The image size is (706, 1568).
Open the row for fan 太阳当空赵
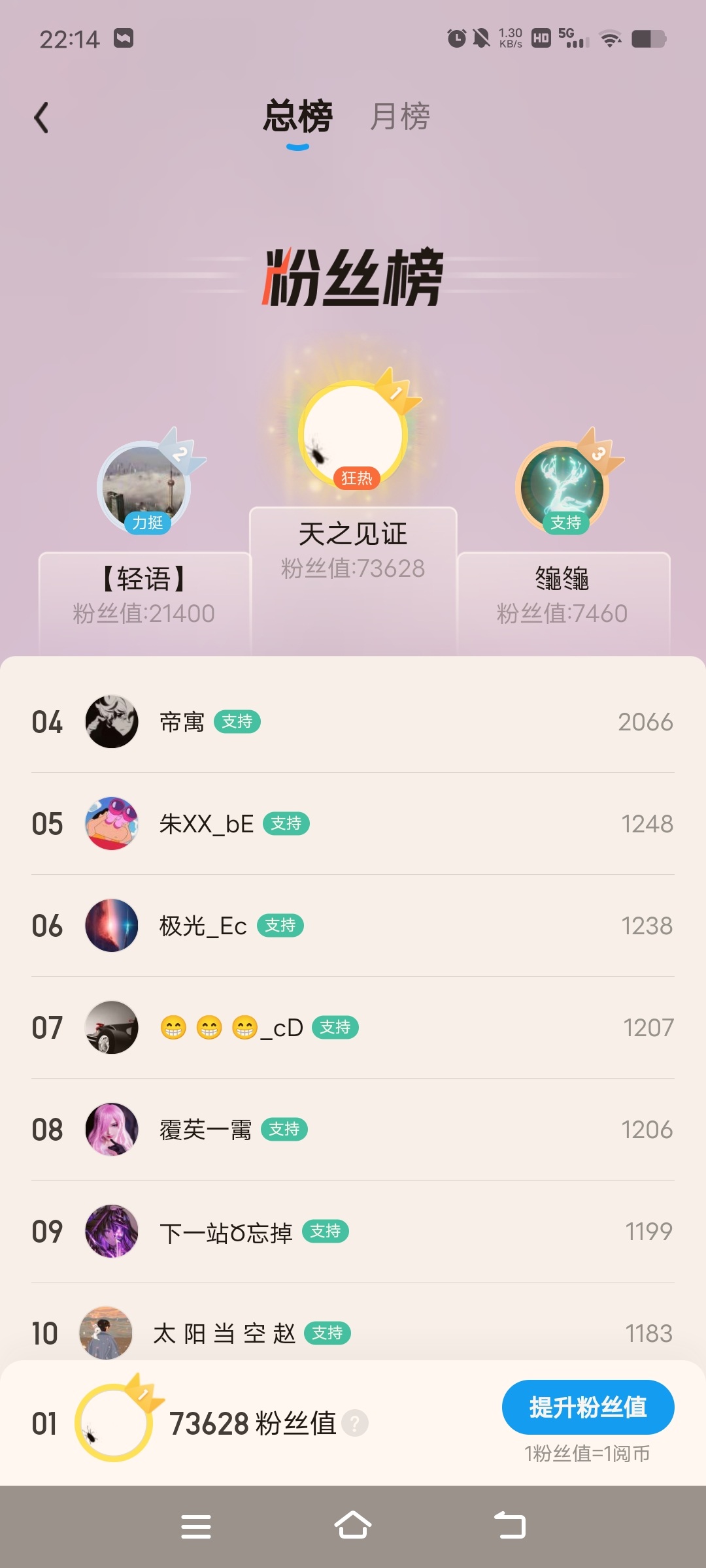(x=353, y=1326)
